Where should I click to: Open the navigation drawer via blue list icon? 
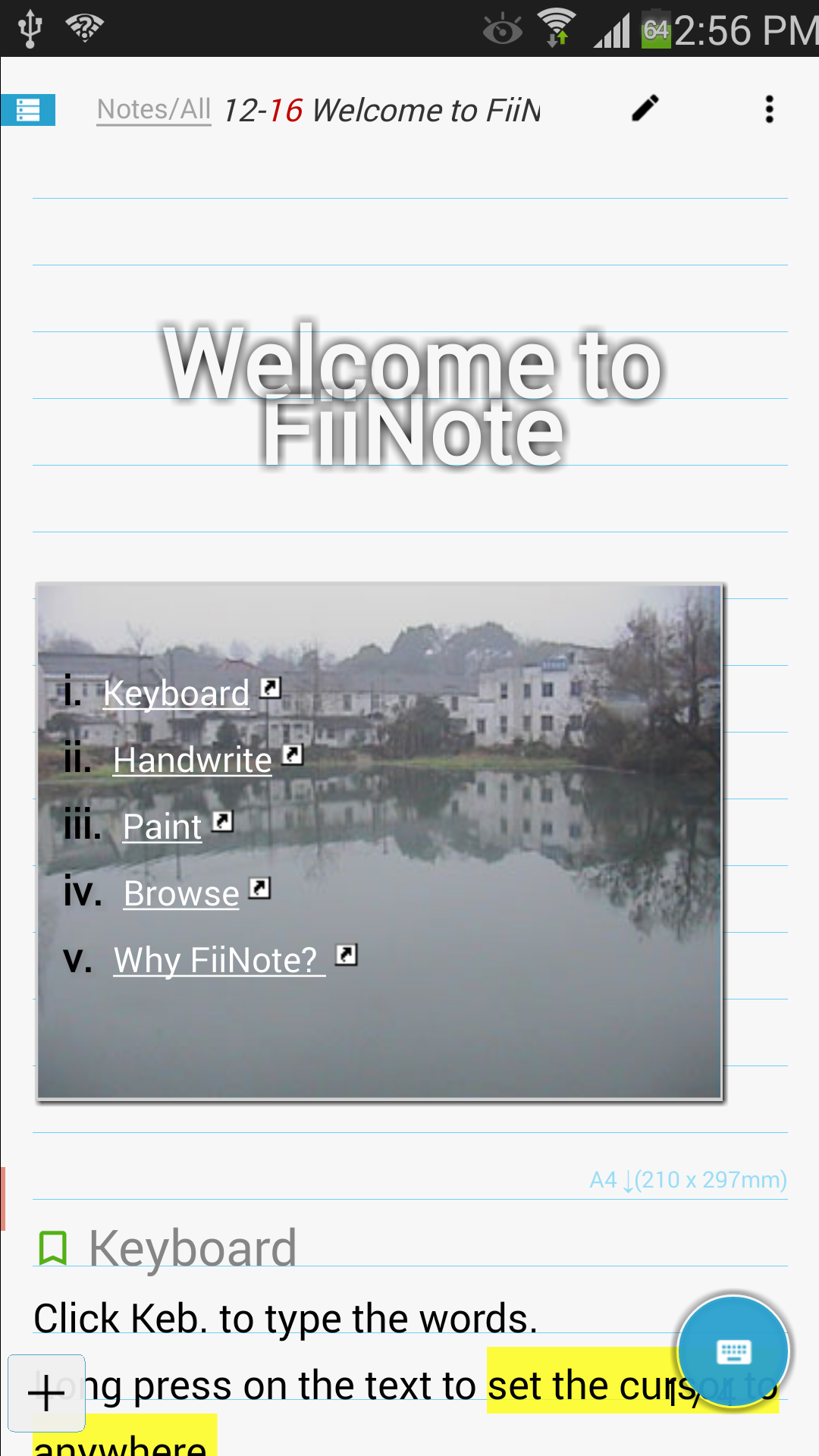[x=28, y=110]
